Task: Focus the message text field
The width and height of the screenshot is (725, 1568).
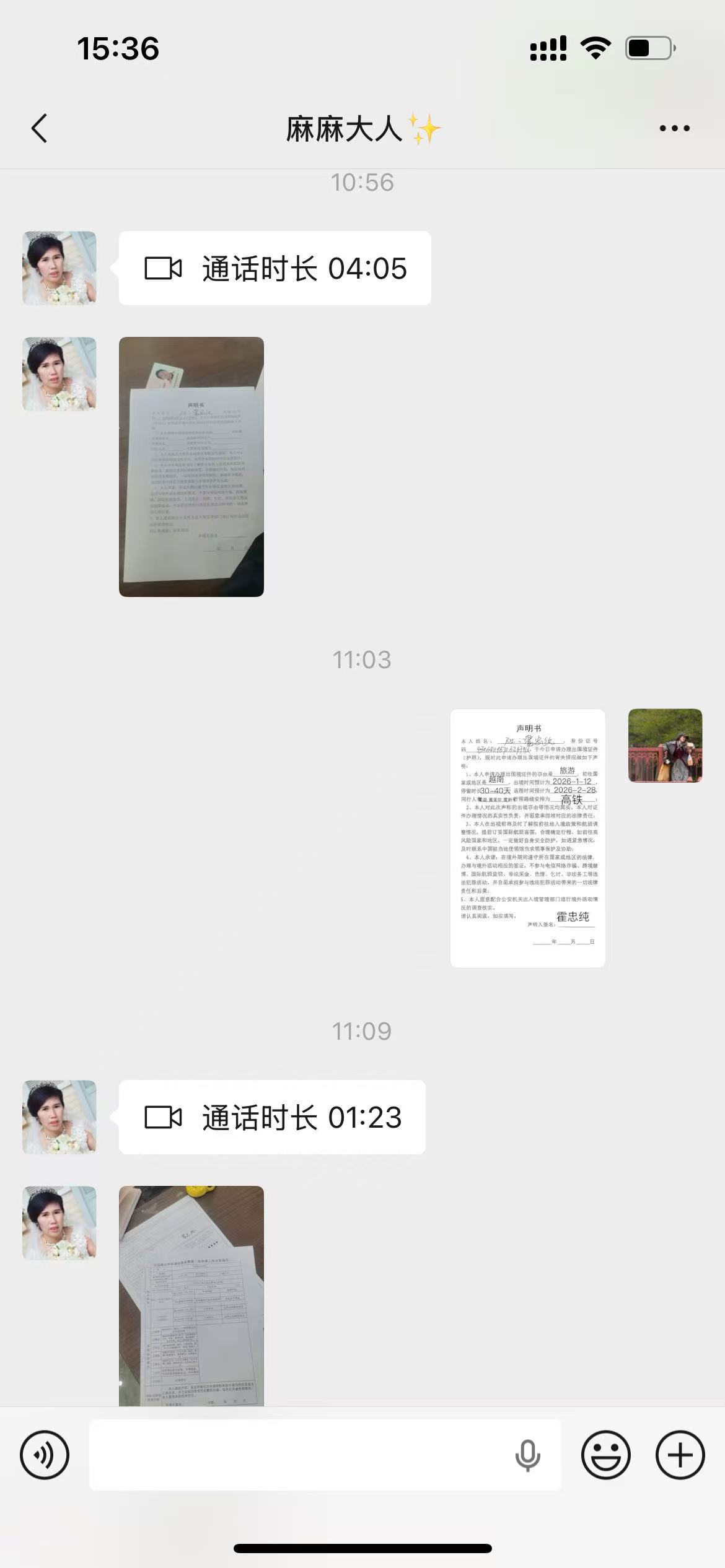Action: point(297,1455)
